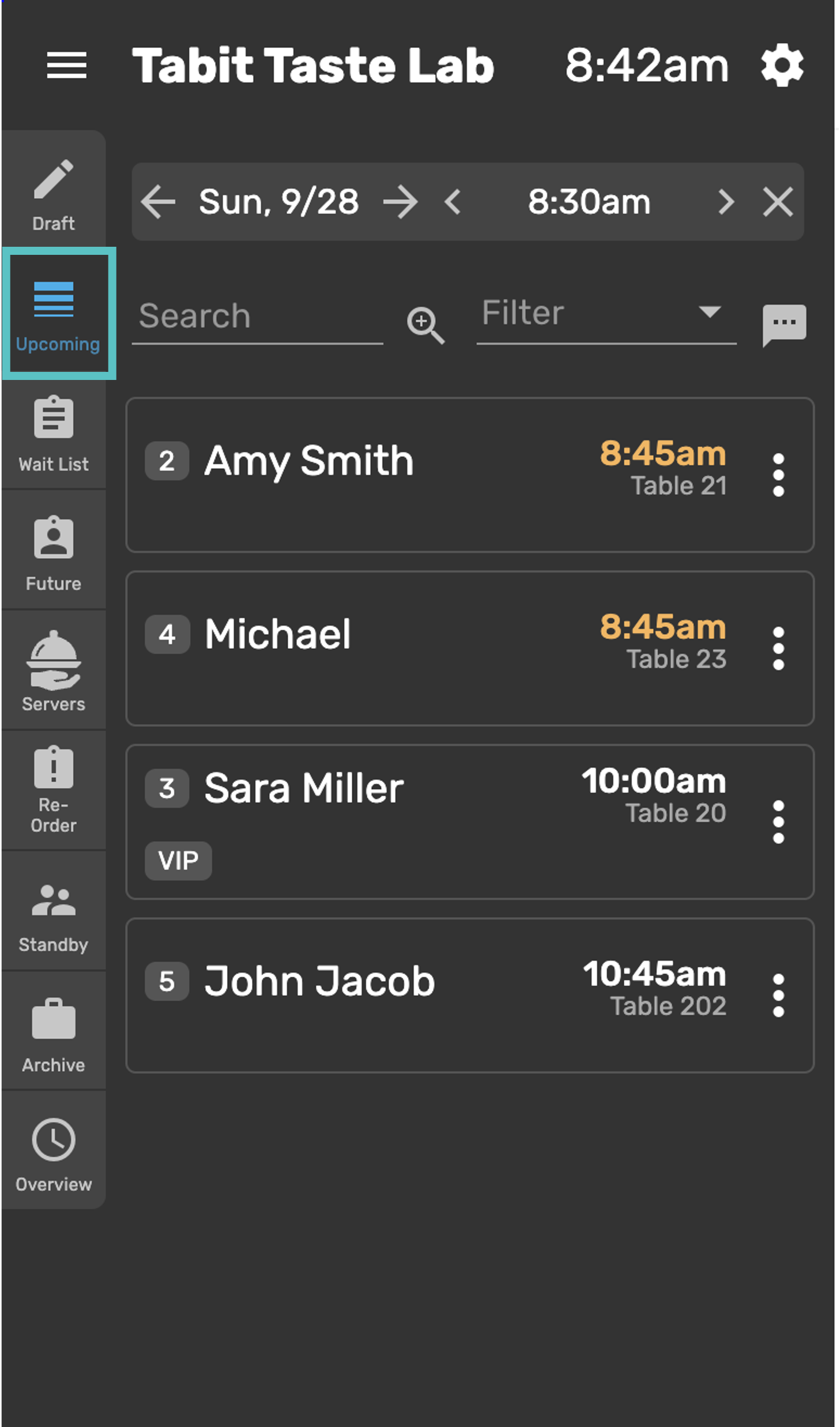
Task: Switch to the Re-Order tab
Action: tap(54, 790)
